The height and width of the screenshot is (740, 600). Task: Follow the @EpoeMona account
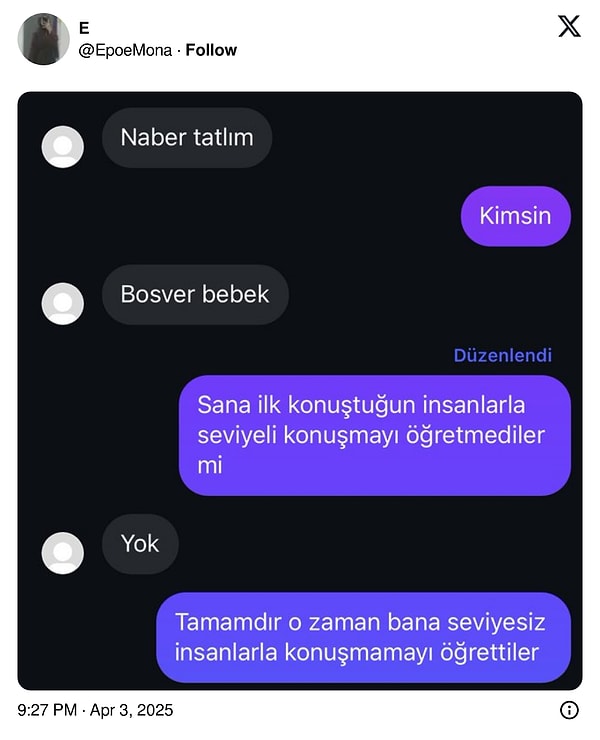point(211,50)
